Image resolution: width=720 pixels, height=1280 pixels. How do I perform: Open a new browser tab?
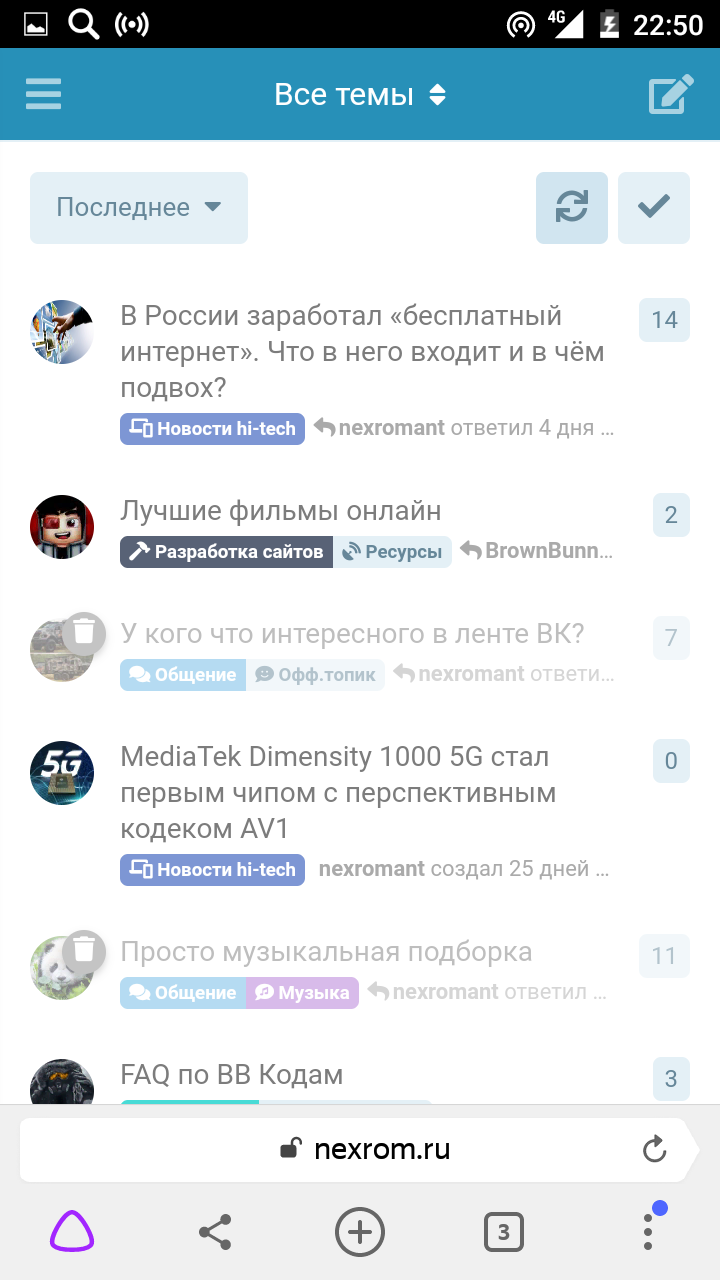click(359, 1232)
